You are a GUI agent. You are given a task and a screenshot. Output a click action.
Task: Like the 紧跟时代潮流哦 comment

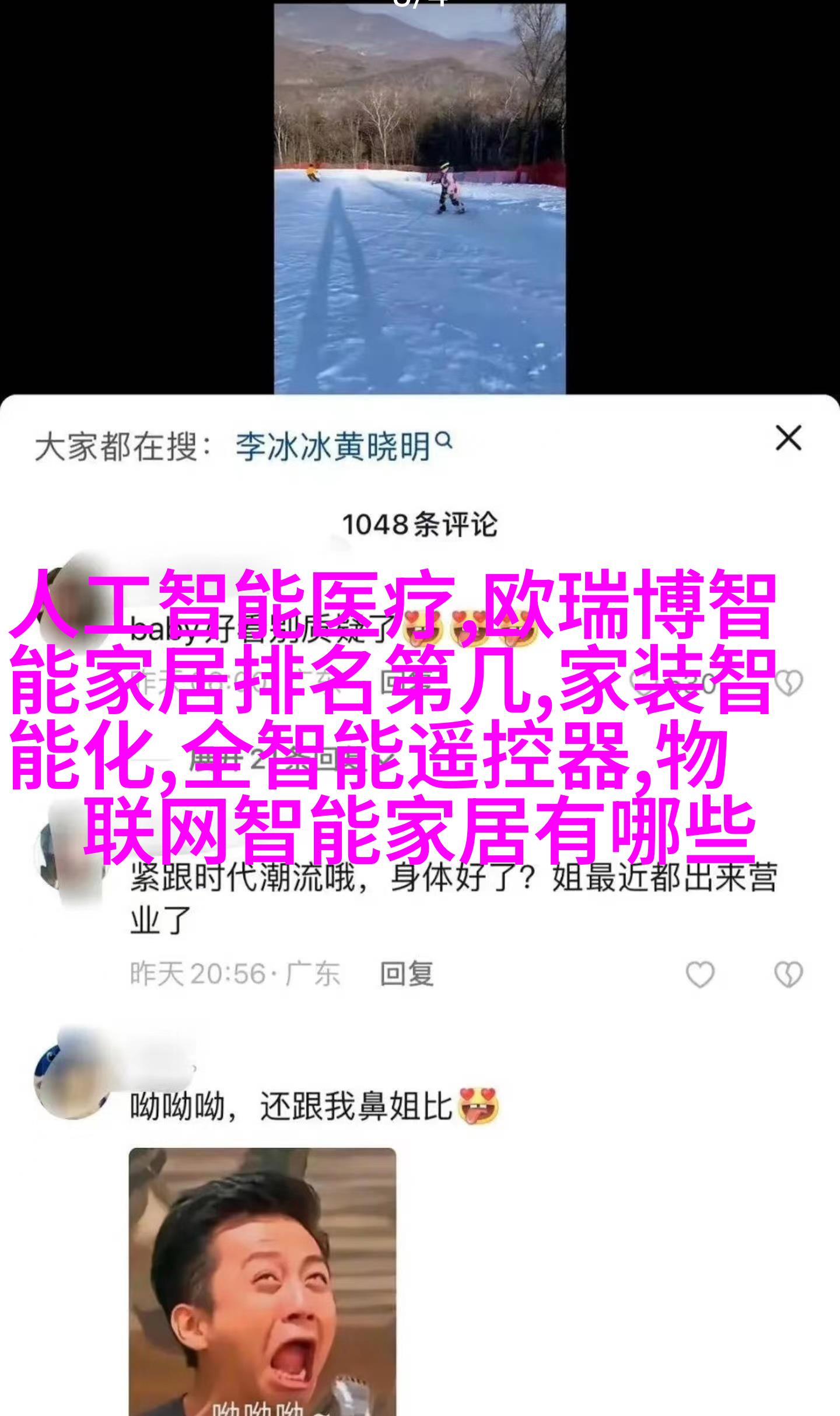coord(699,974)
